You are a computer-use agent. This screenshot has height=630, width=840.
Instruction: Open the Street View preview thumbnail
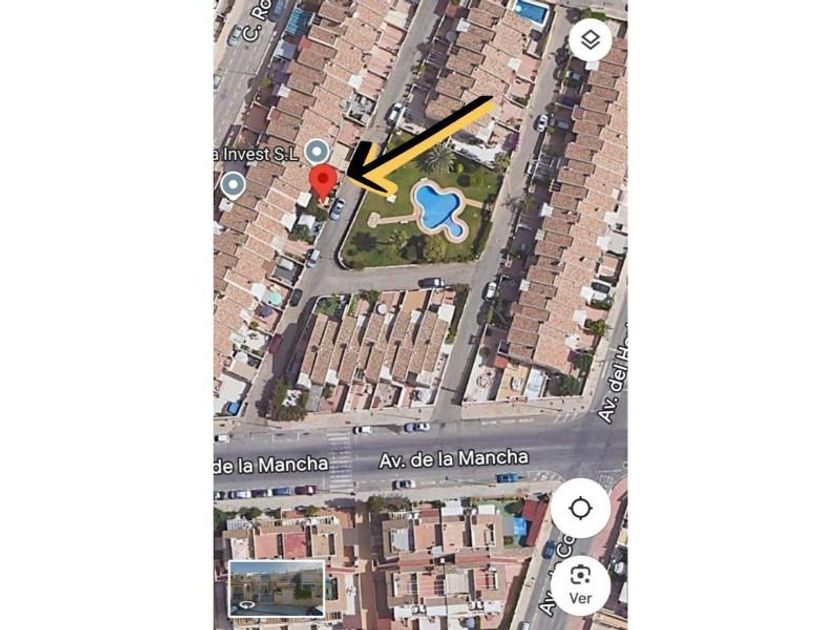tap(276, 589)
